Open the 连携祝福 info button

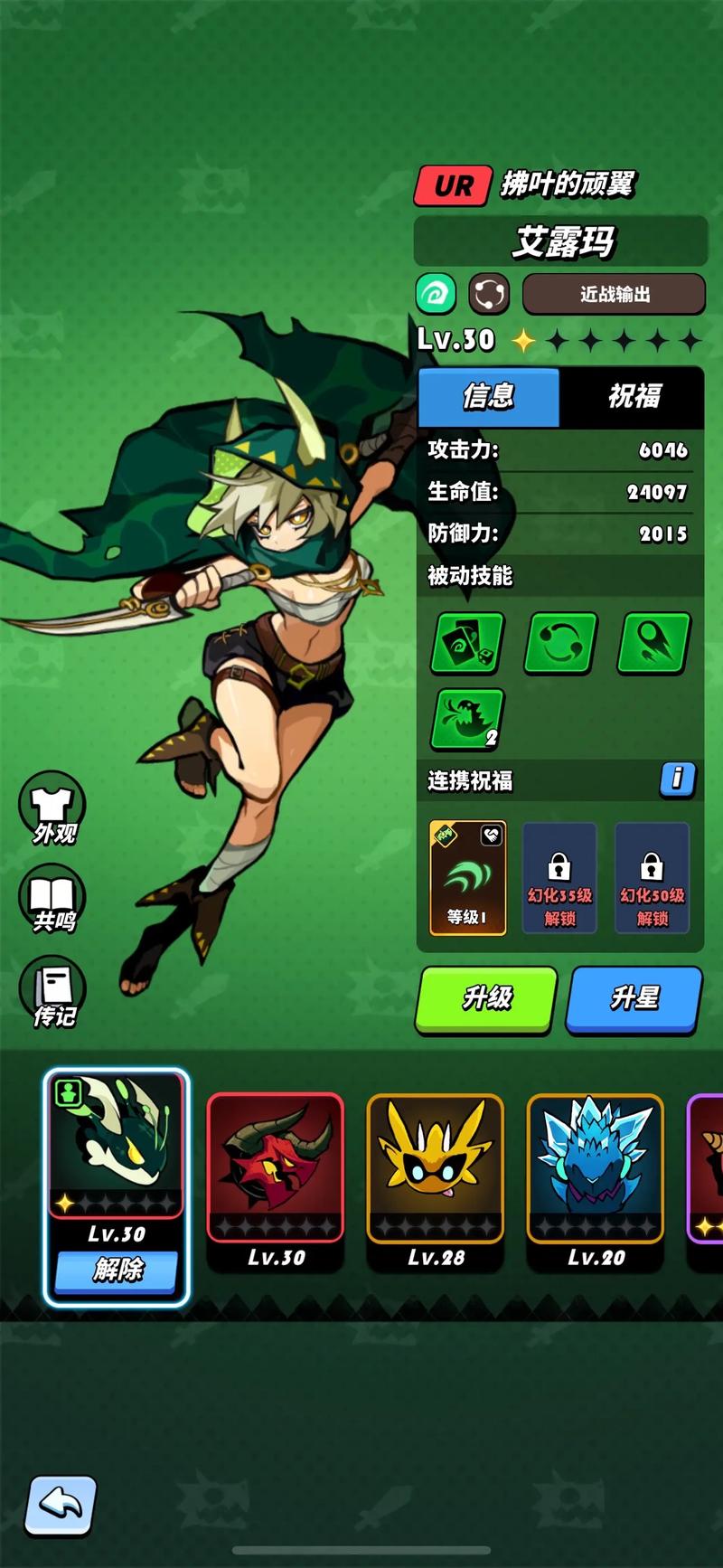pos(677,779)
